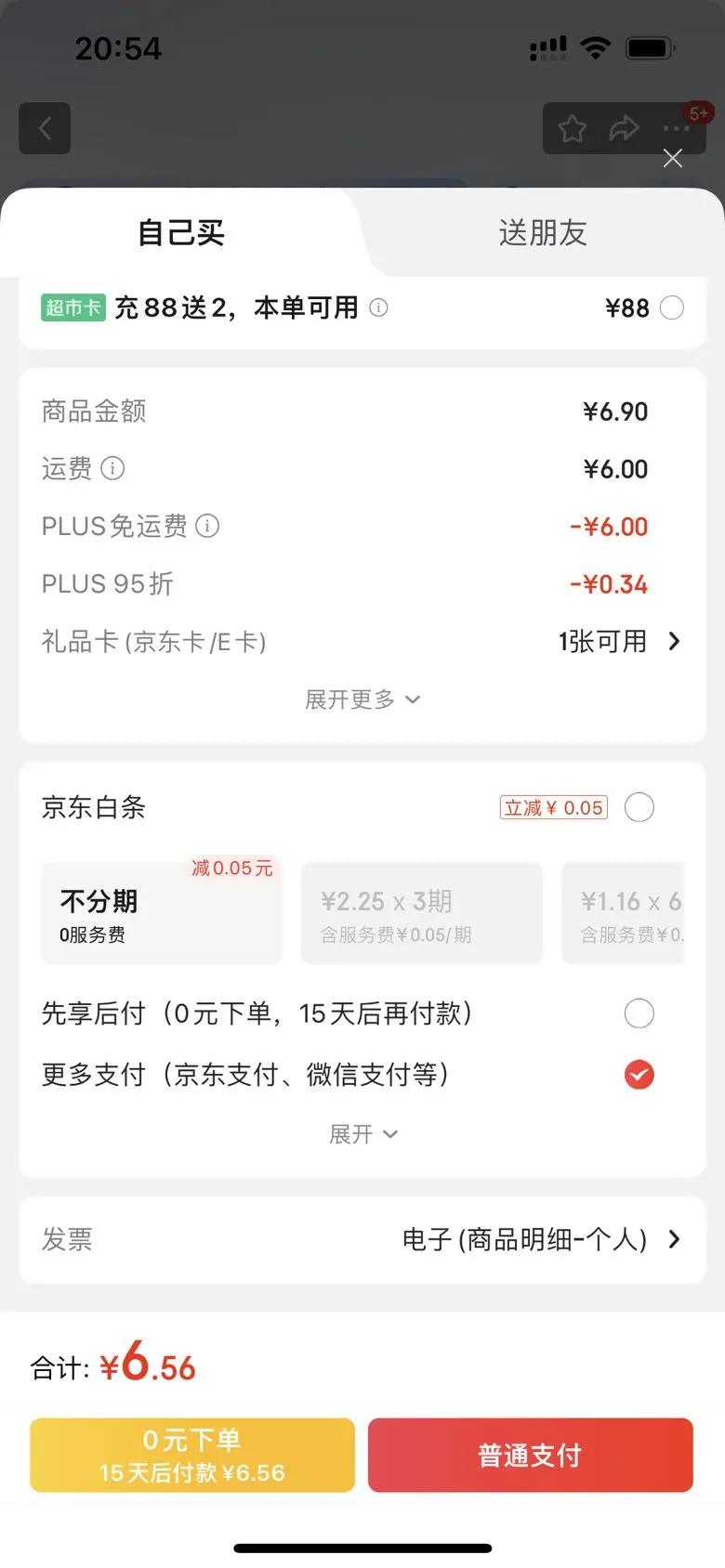The width and height of the screenshot is (725, 1568).
Task: Select 更多支付 payment option
Action: 639,1075
